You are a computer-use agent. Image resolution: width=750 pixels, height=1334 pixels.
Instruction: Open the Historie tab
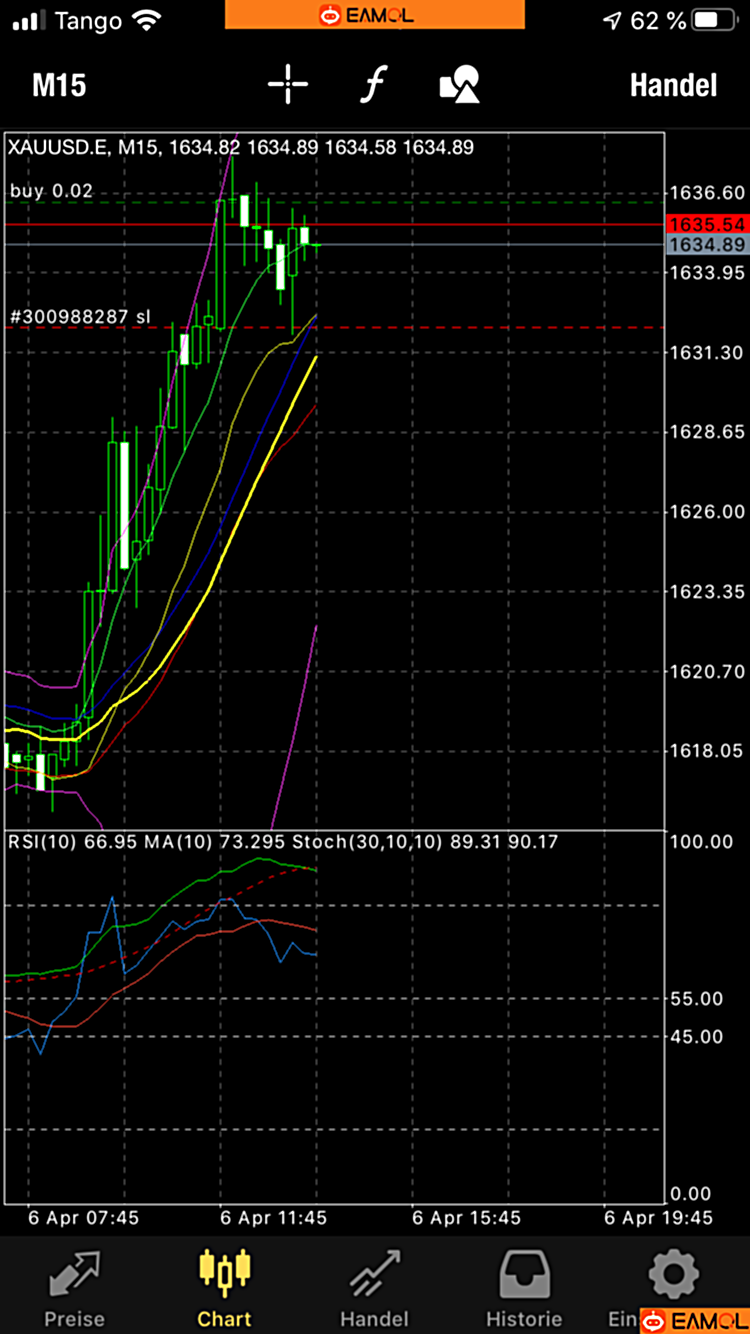[x=524, y=1288]
